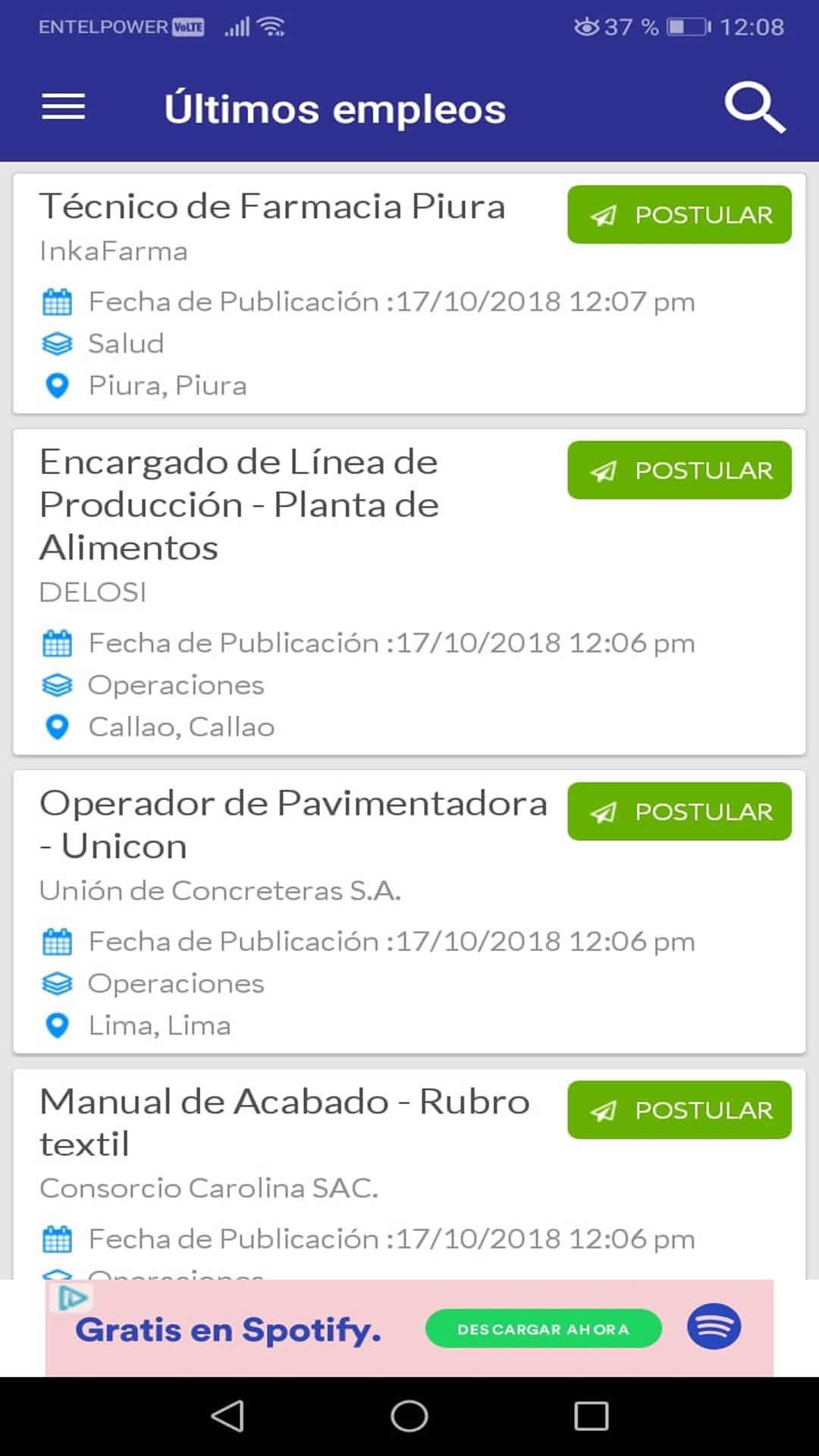Image resolution: width=819 pixels, height=1456 pixels.
Task: Open the hamburger drawer menu
Action: (x=63, y=107)
